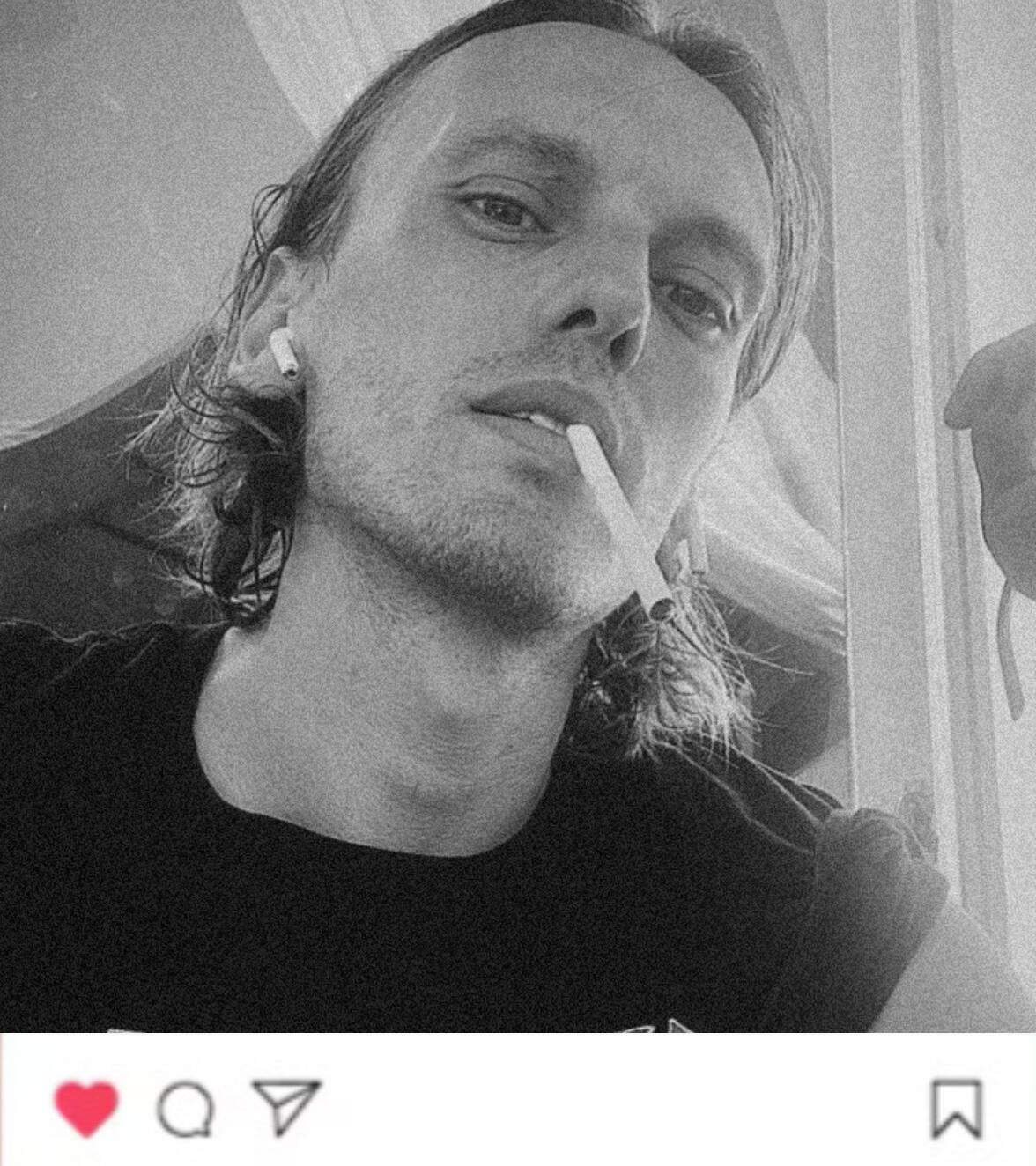Unlike the post via the red heart
Screen dimensions: 1036x1166
click(85, 1108)
